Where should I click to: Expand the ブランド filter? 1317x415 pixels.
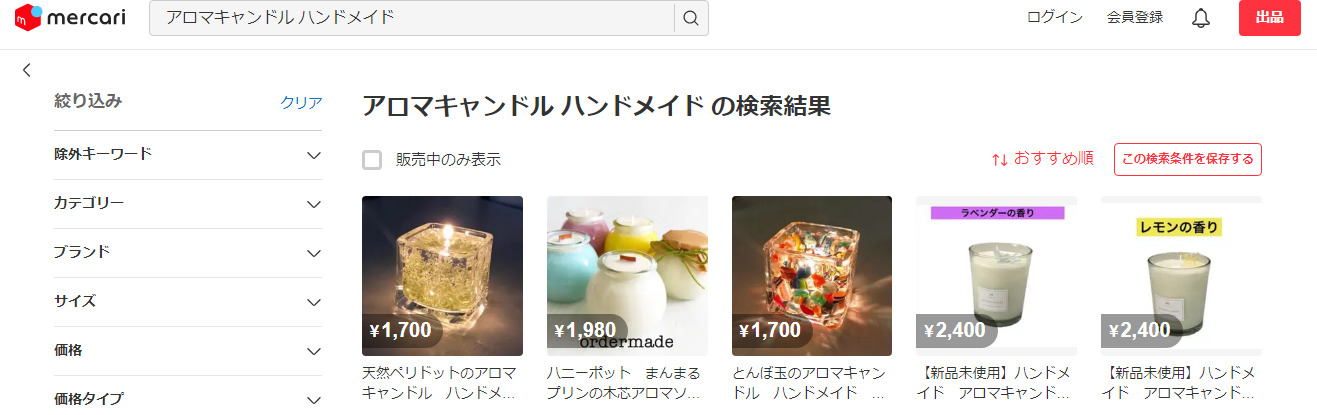click(x=188, y=253)
